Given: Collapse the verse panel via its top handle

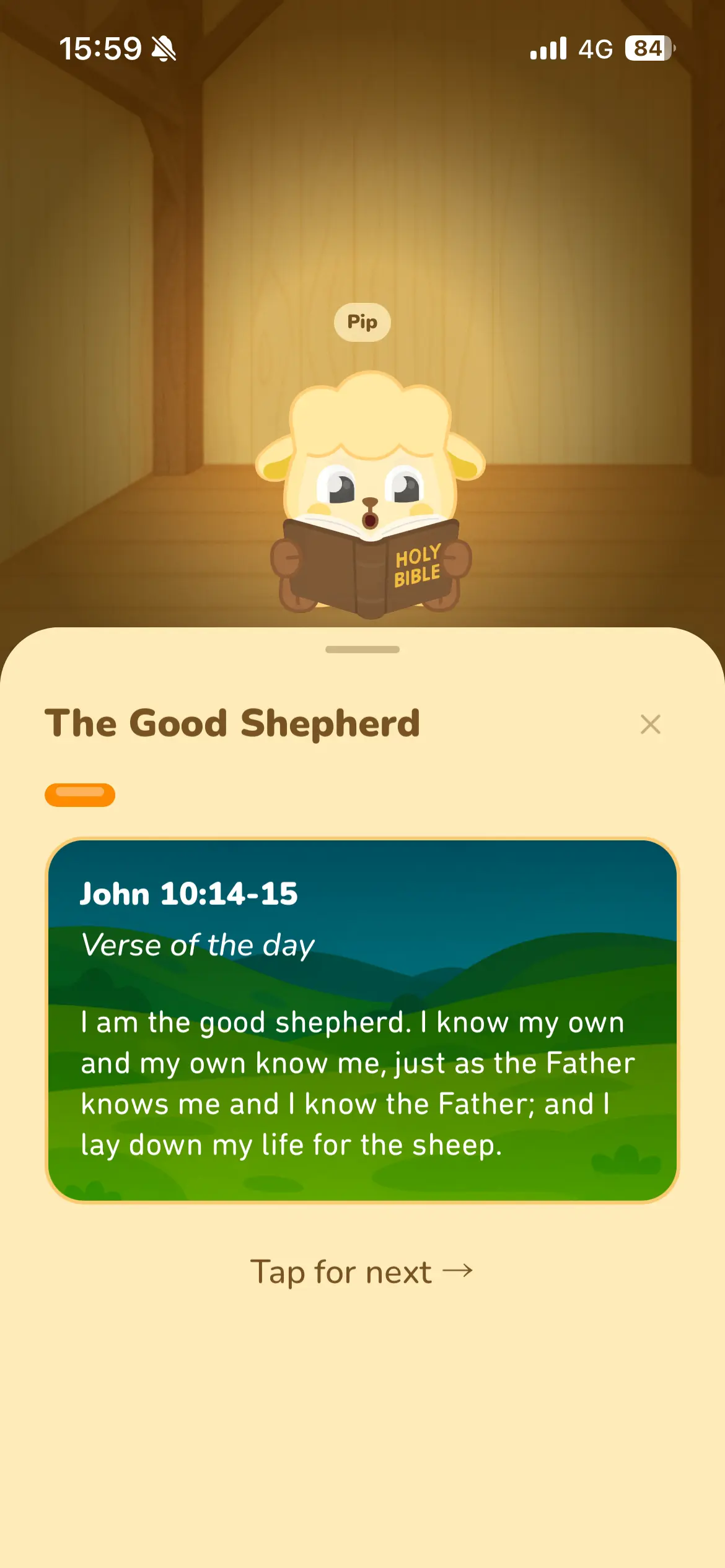Looking at the screenshot, I should [x=362, y=650].
